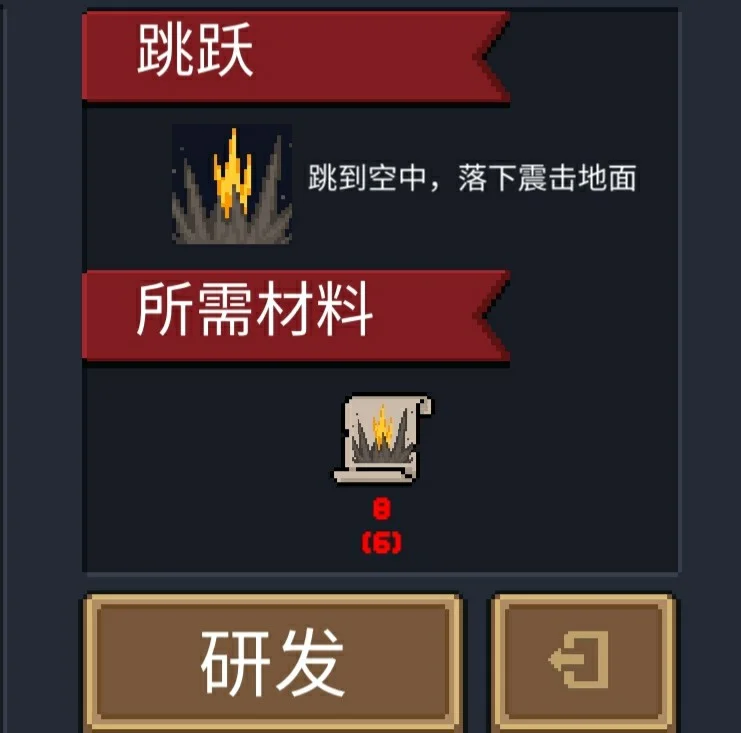
Task: Tap the 研发 button to research the skill
Action: [273, 661]
